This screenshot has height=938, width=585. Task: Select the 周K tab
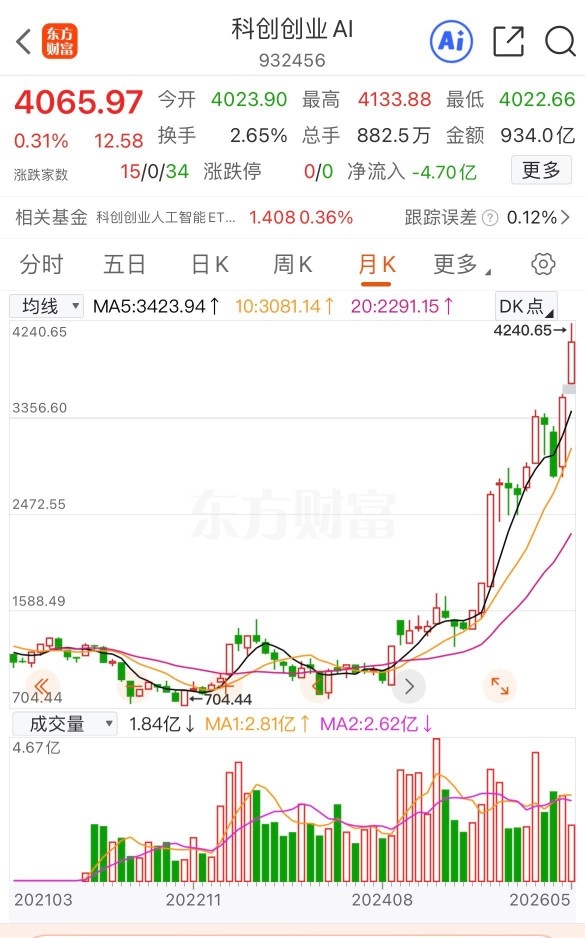point(292,264)
